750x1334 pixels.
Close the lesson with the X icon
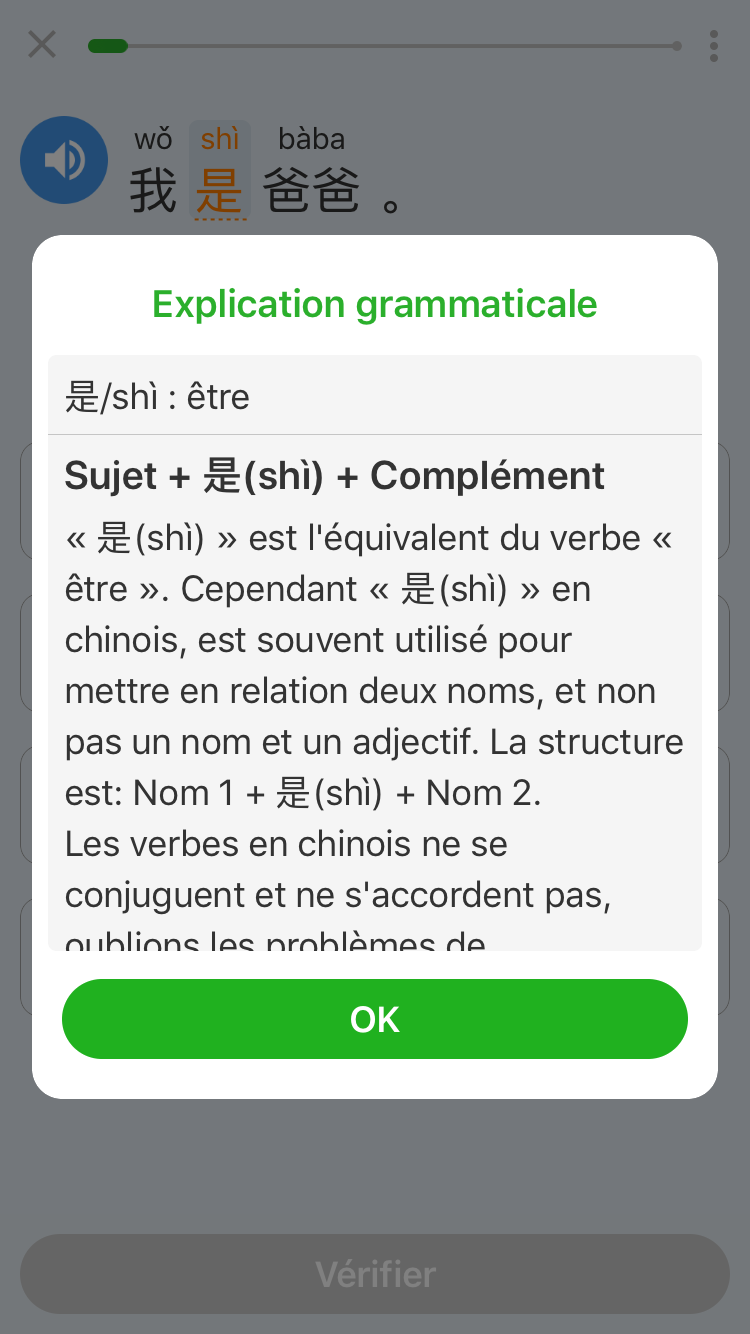coord(42,44)
